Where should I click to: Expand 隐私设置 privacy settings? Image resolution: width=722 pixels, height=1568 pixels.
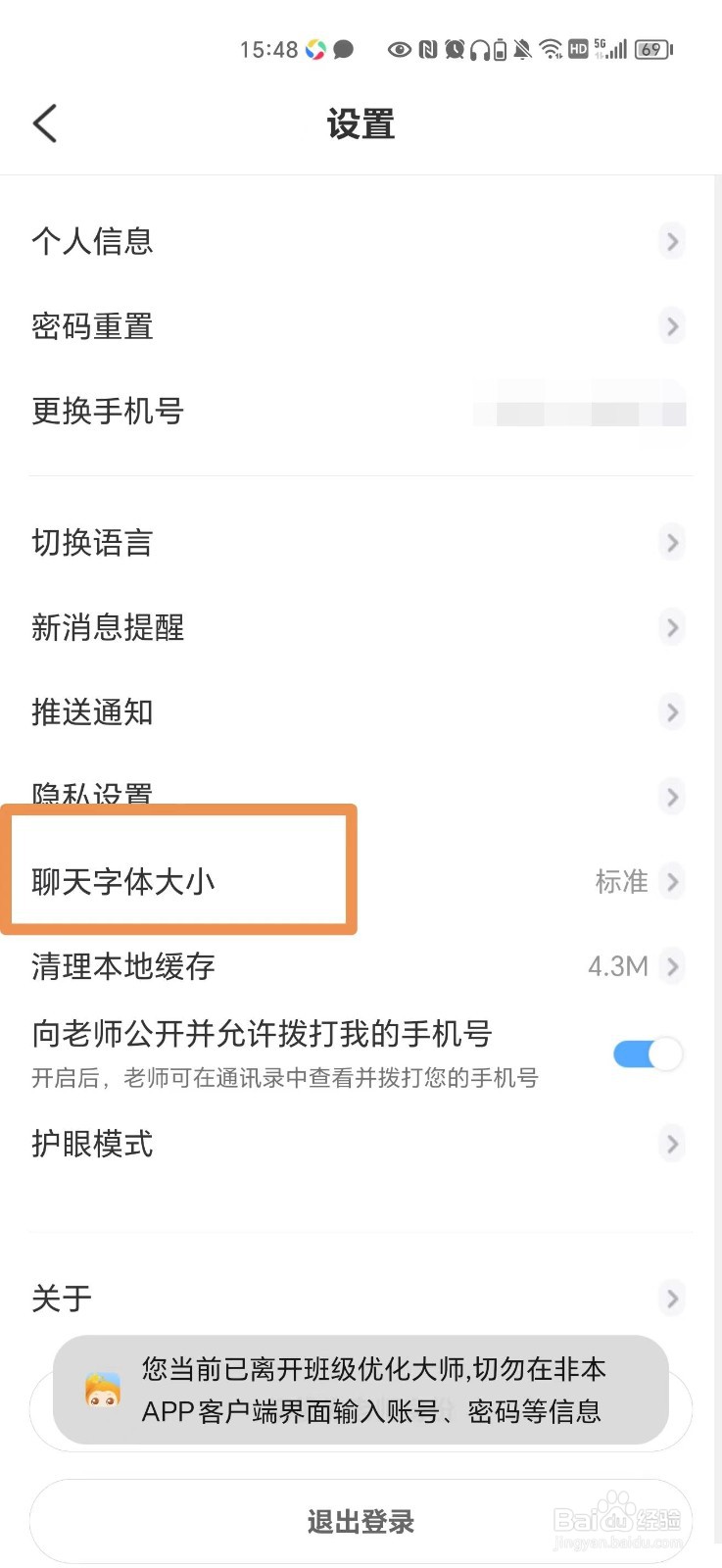click(361, 797)
